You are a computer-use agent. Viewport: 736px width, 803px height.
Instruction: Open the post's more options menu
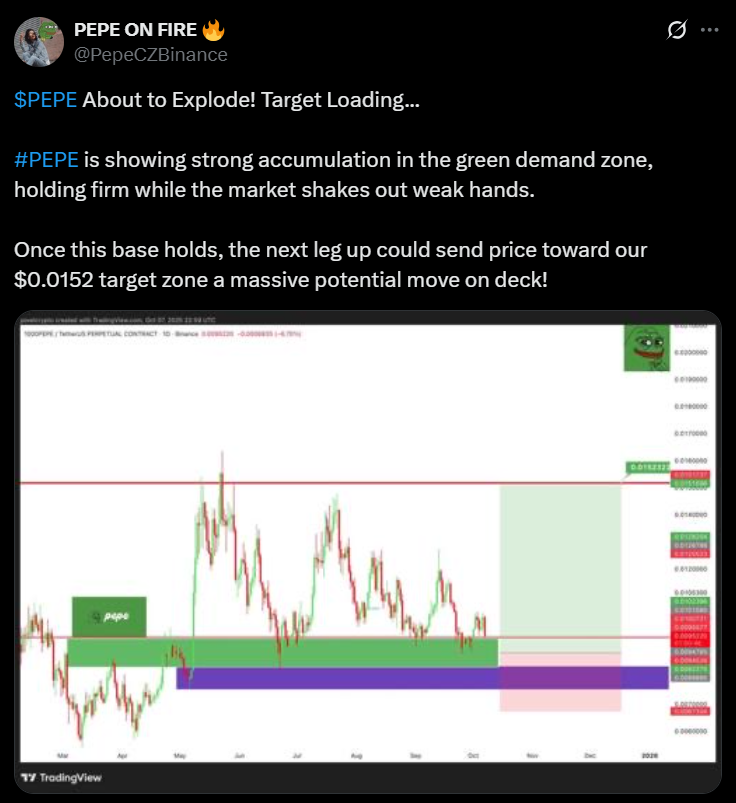click(710, 30)
